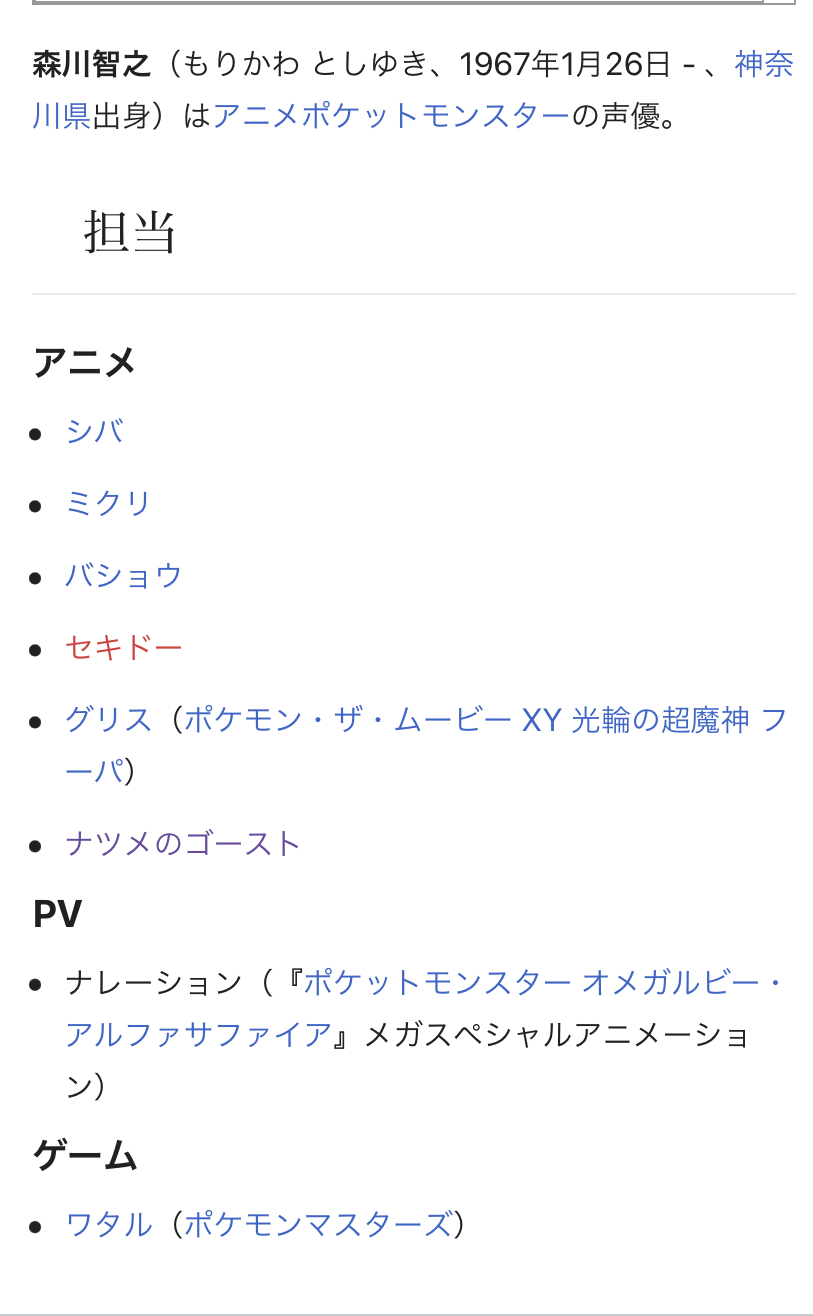Go to the ポケモンマスターズ page
The height and width of the screenshot is (1316, 813).
[x=318, y=1224]
